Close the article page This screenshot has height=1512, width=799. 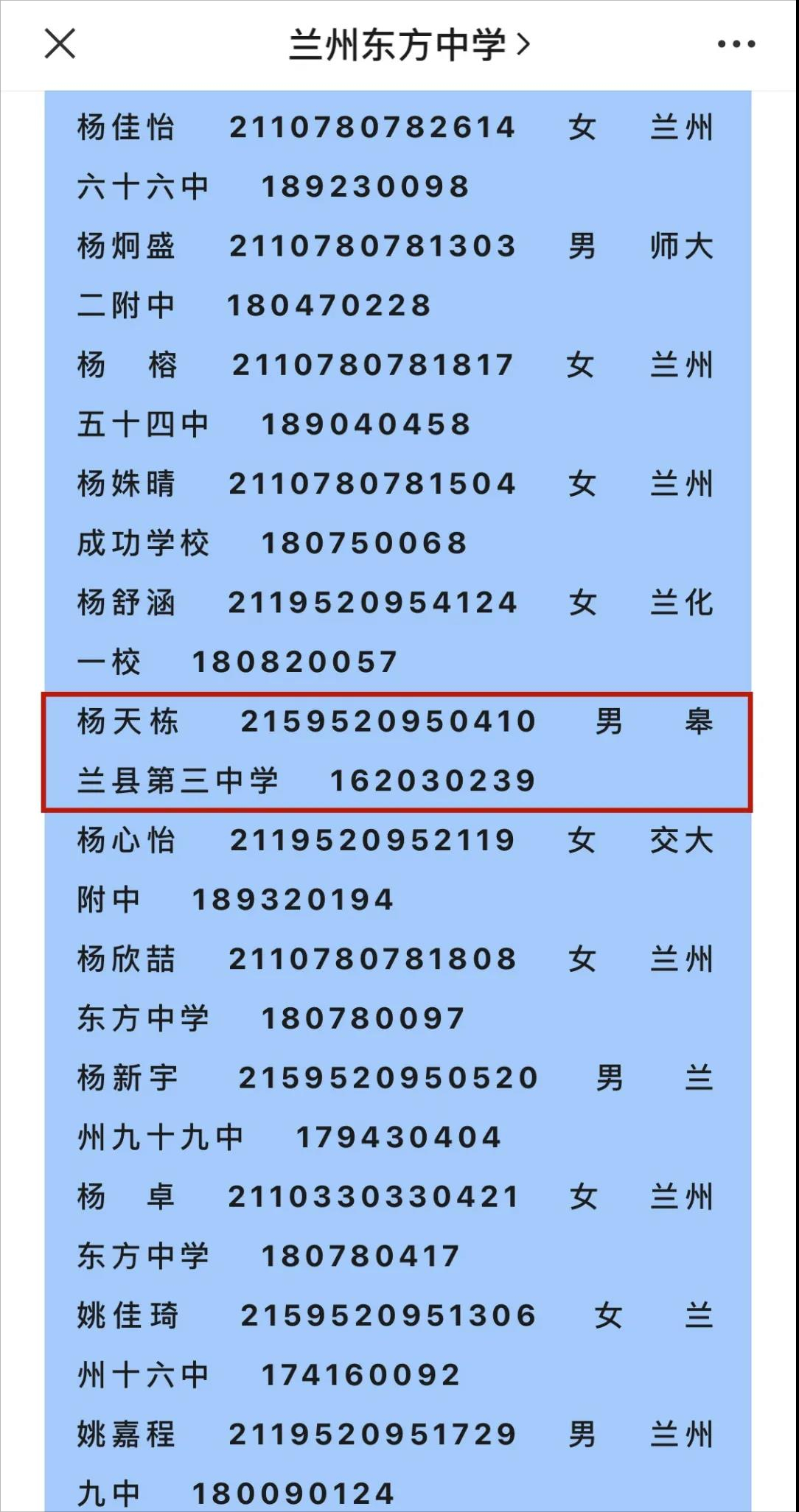click(x=60, y=44)
